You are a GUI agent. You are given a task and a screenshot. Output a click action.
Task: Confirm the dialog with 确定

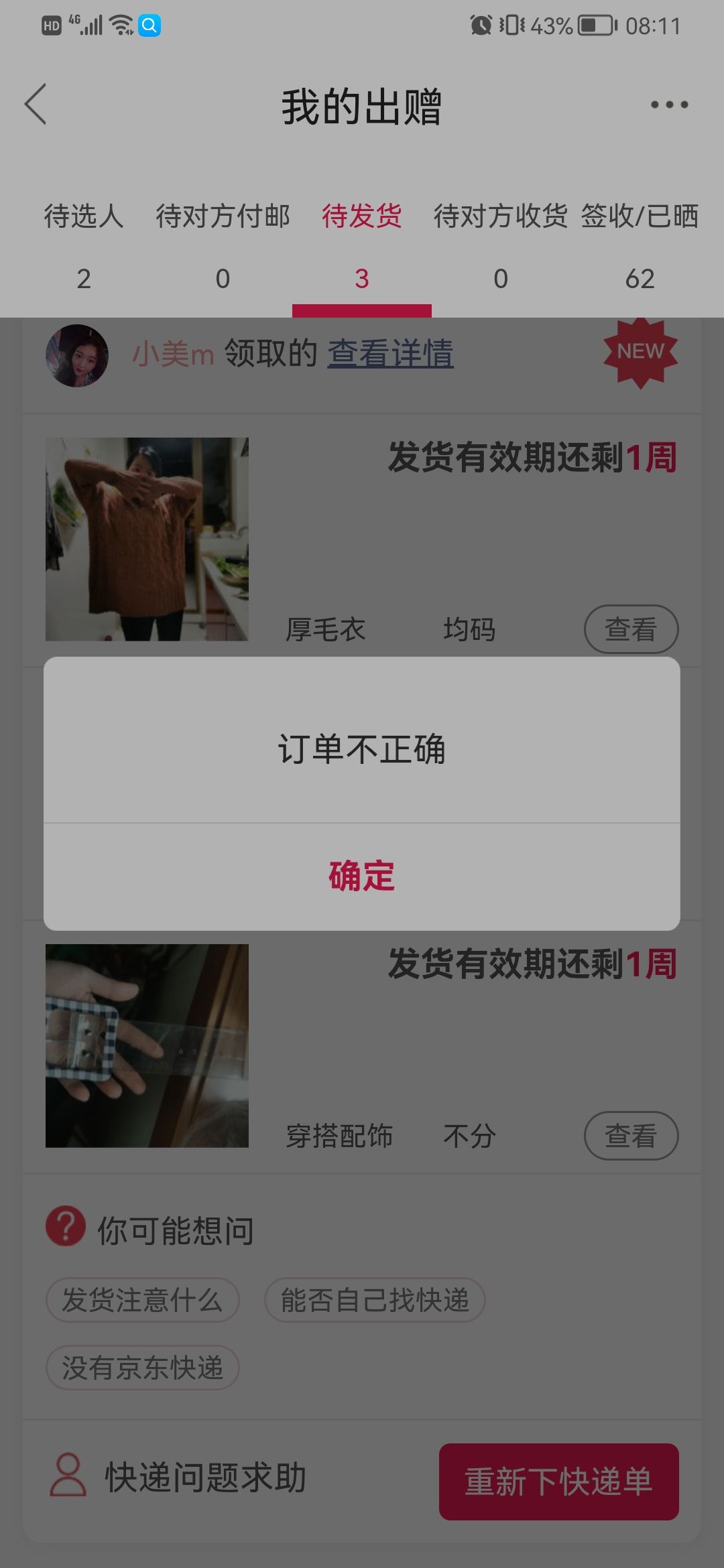[362, 876]
